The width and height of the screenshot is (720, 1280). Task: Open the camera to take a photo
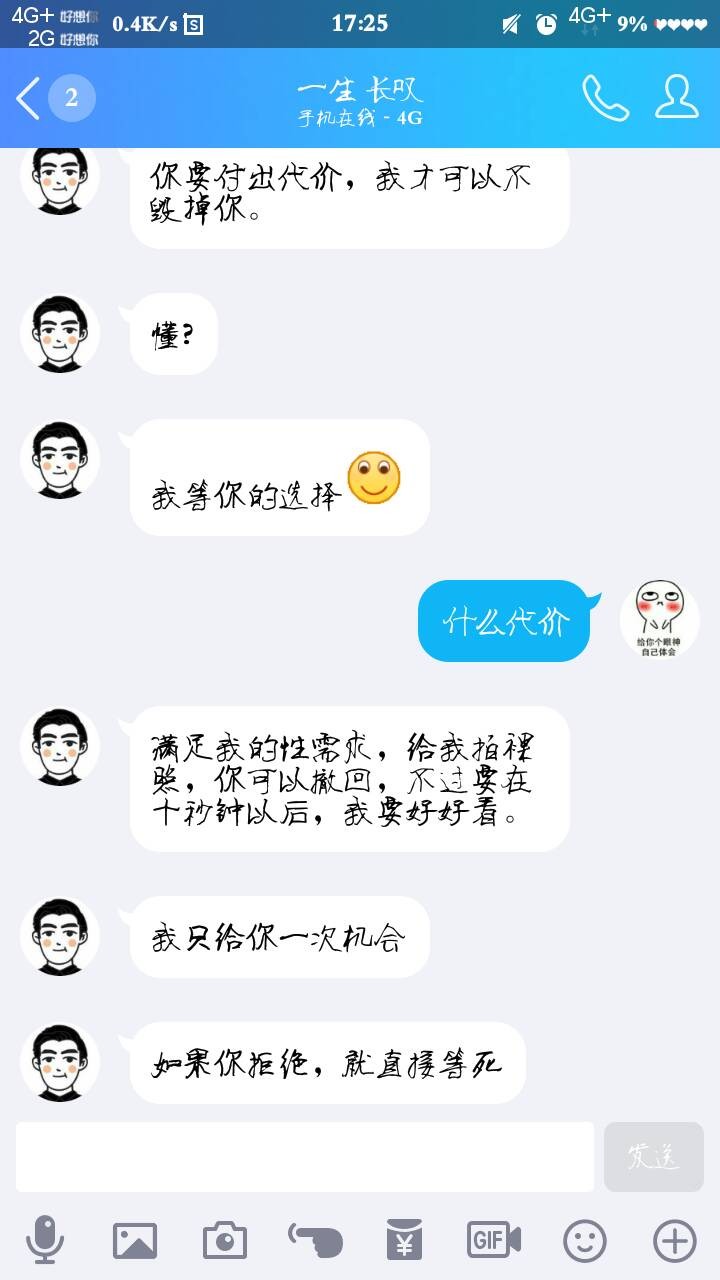(x=224, y=1241)
